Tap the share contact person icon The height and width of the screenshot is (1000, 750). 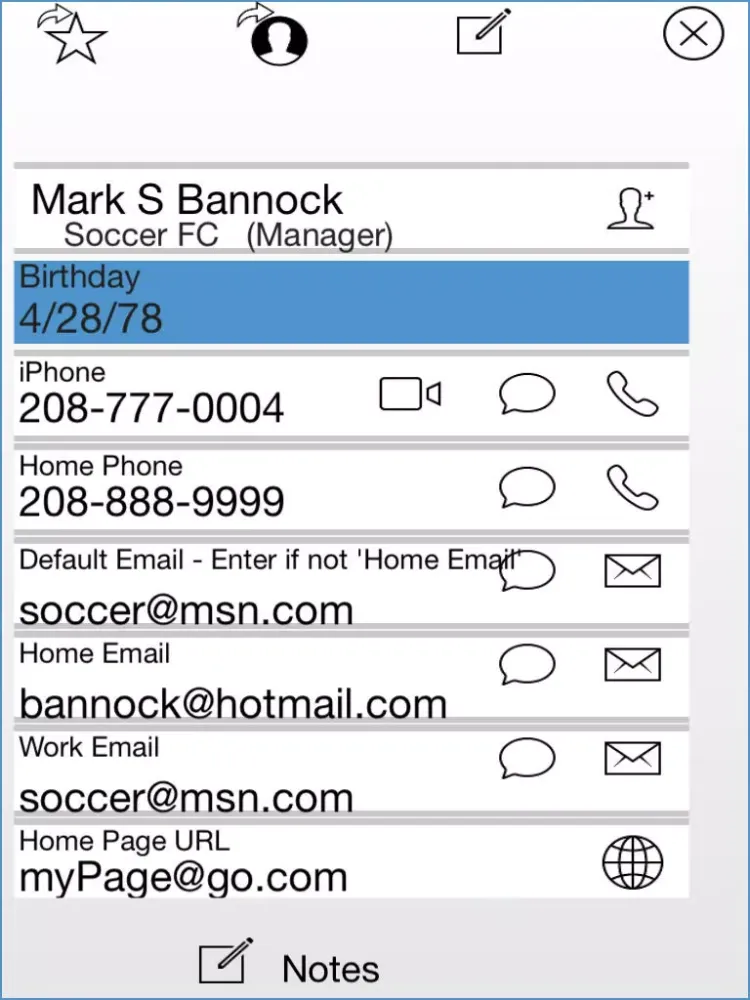(278, 39)
